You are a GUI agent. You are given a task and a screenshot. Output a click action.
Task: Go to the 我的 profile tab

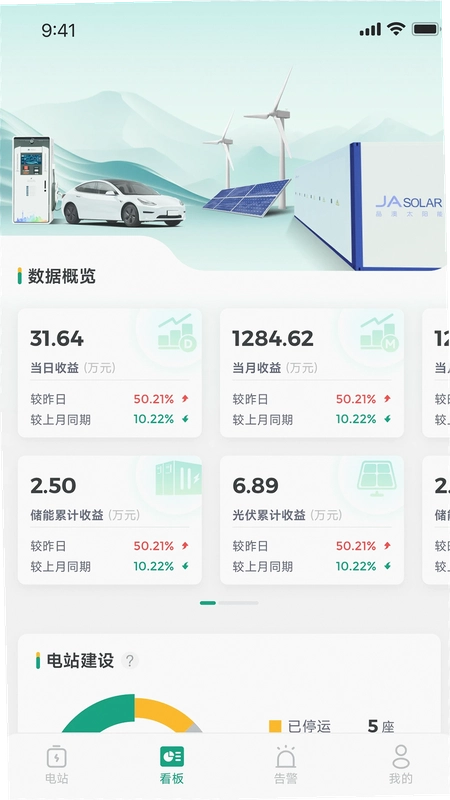coord(401,764)
